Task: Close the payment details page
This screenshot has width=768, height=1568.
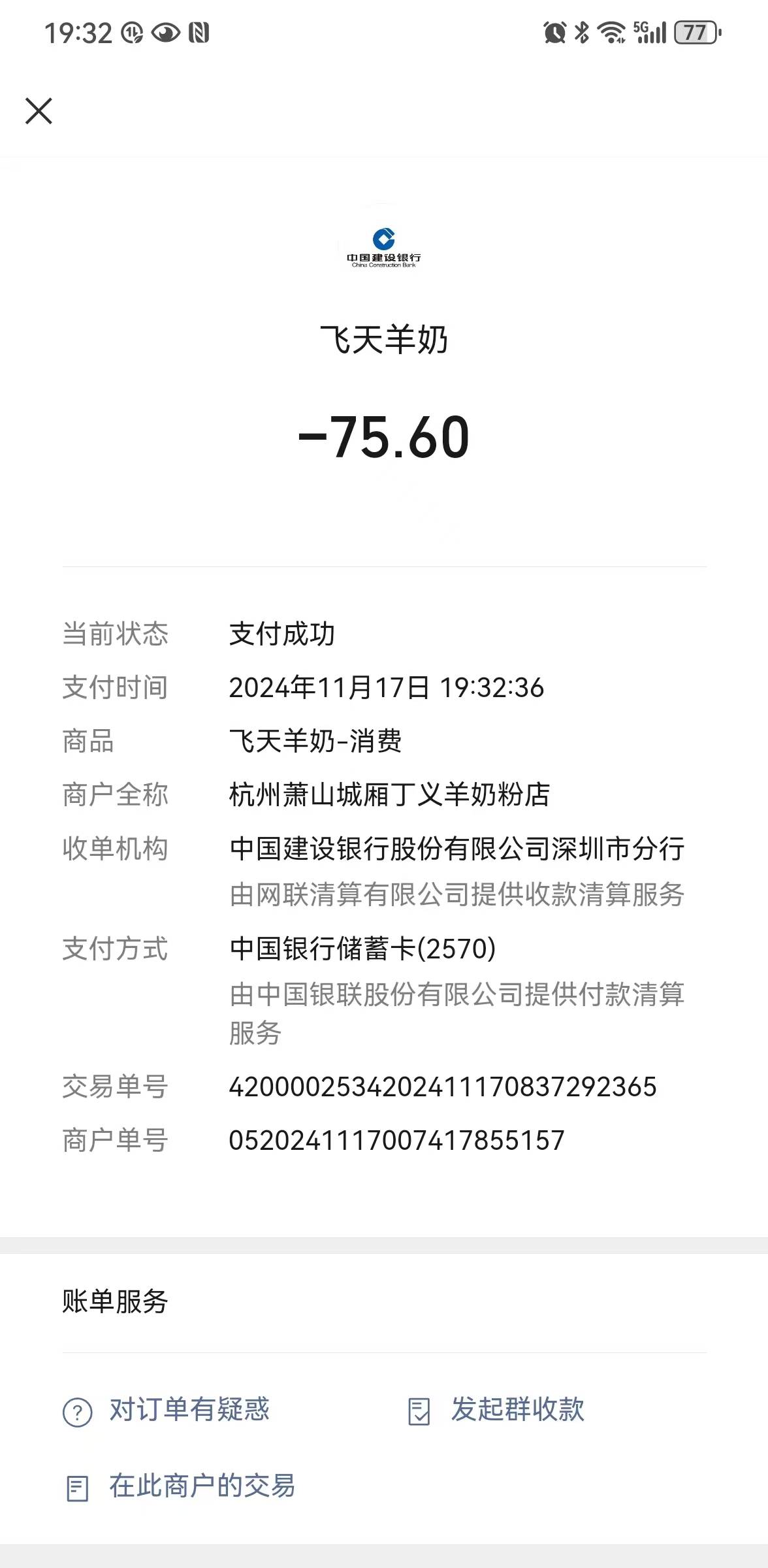Action: tap(39, 111)
